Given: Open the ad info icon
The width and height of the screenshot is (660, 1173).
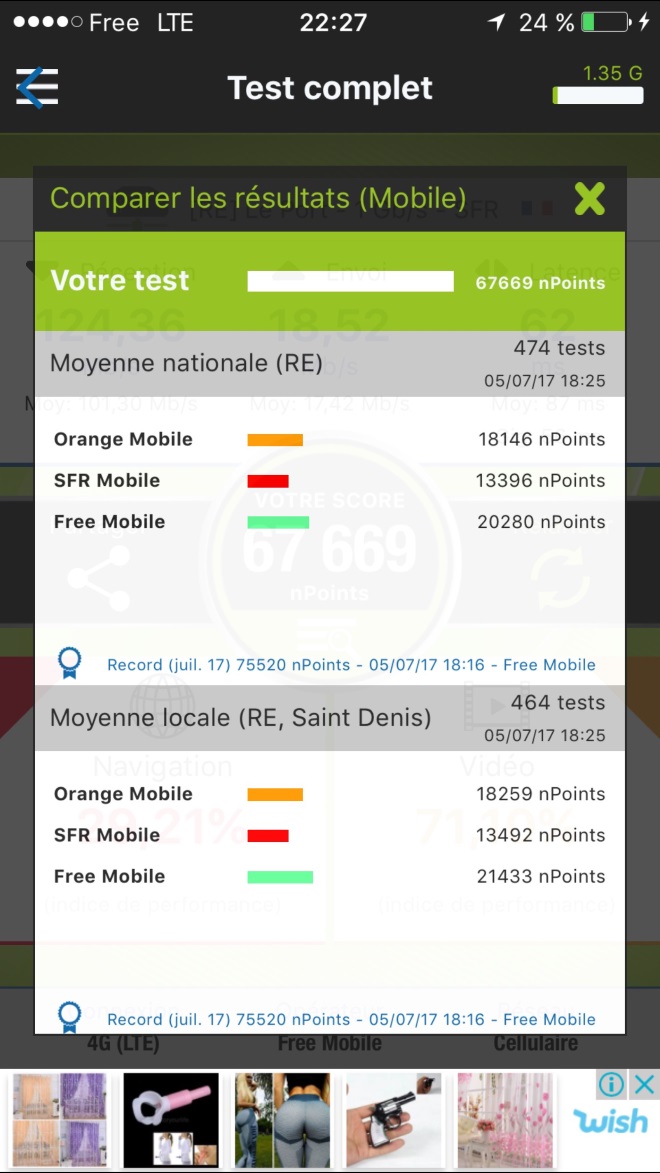Looking at the screenshot, I should click(611, 1084).
